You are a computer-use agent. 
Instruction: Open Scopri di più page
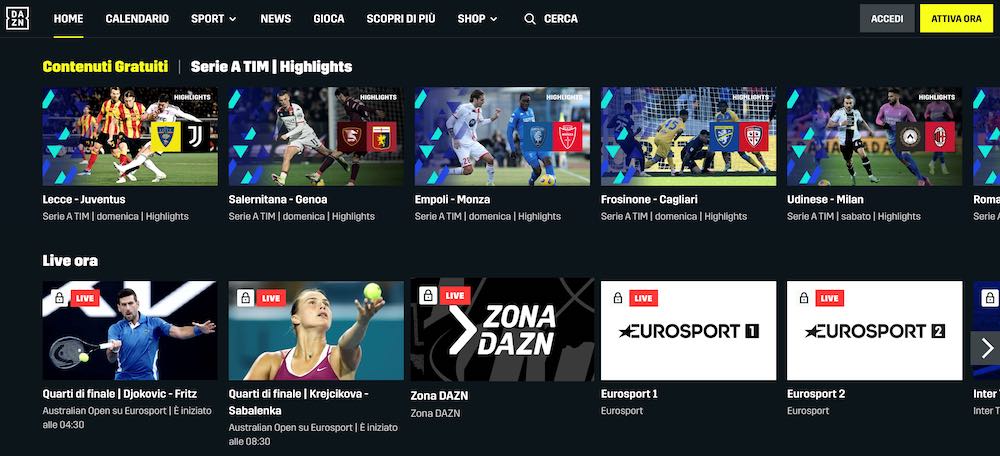pyautogui.click(x=402, y=19)
